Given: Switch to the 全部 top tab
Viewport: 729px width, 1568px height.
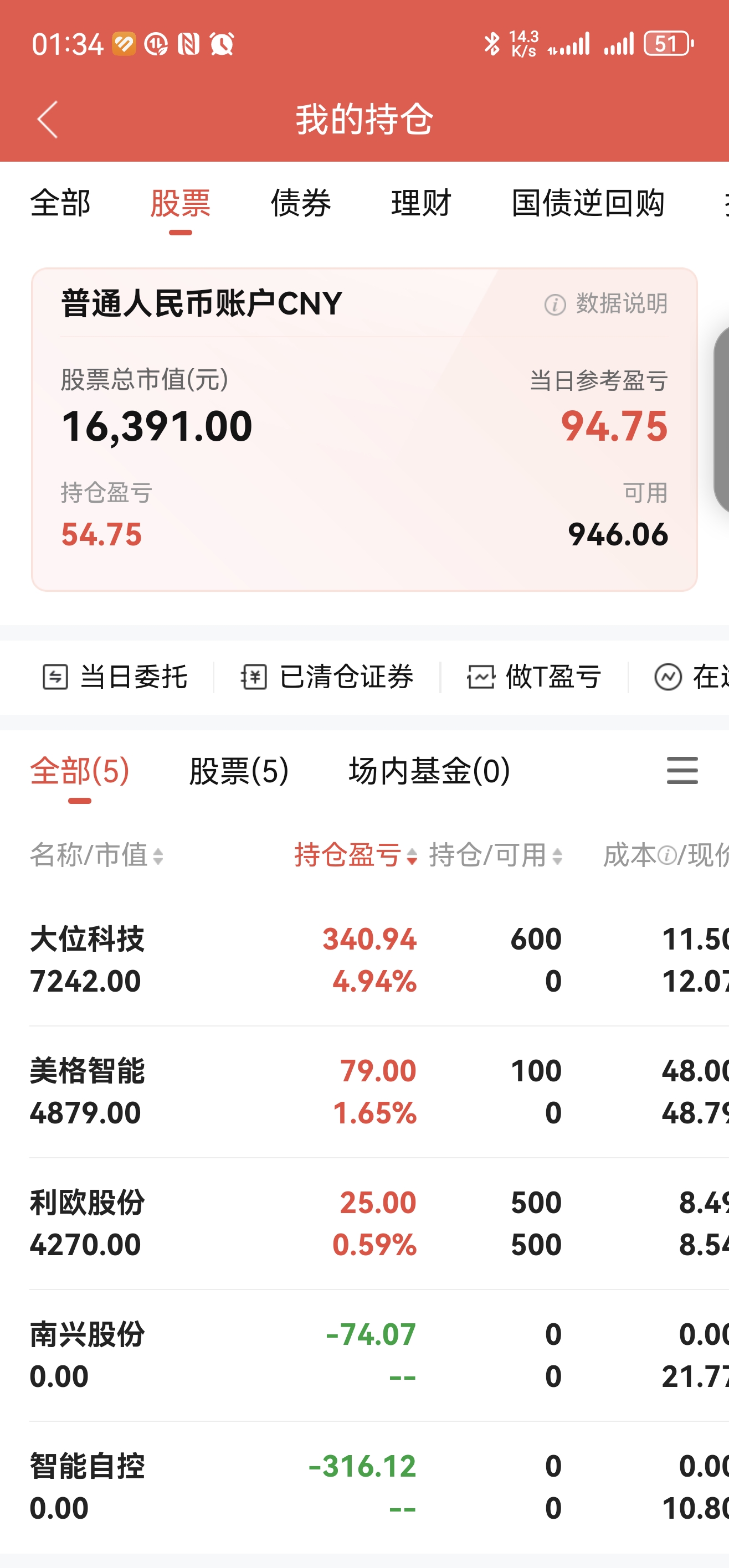Looking at the screenshot, I should coord(60,203).
